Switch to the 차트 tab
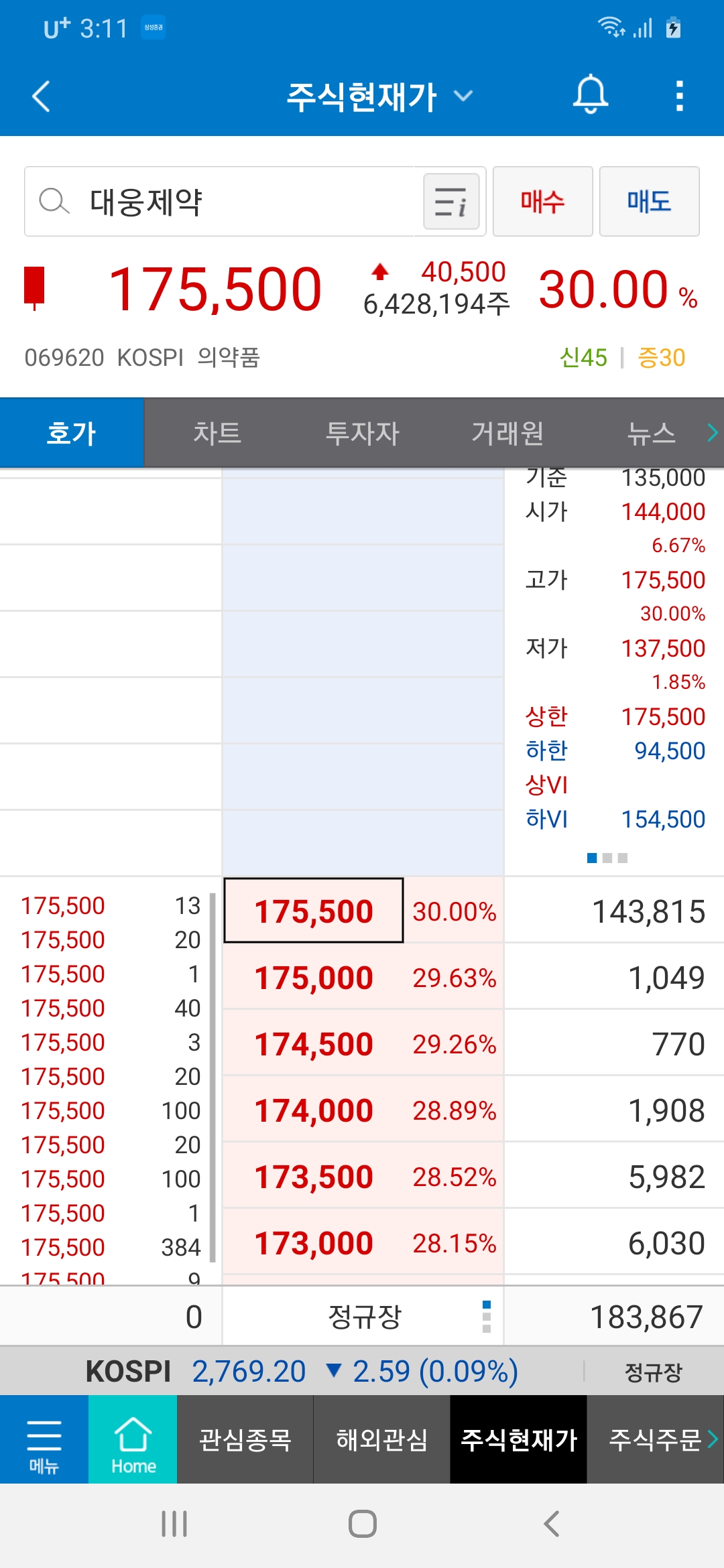 click(217, 433)
